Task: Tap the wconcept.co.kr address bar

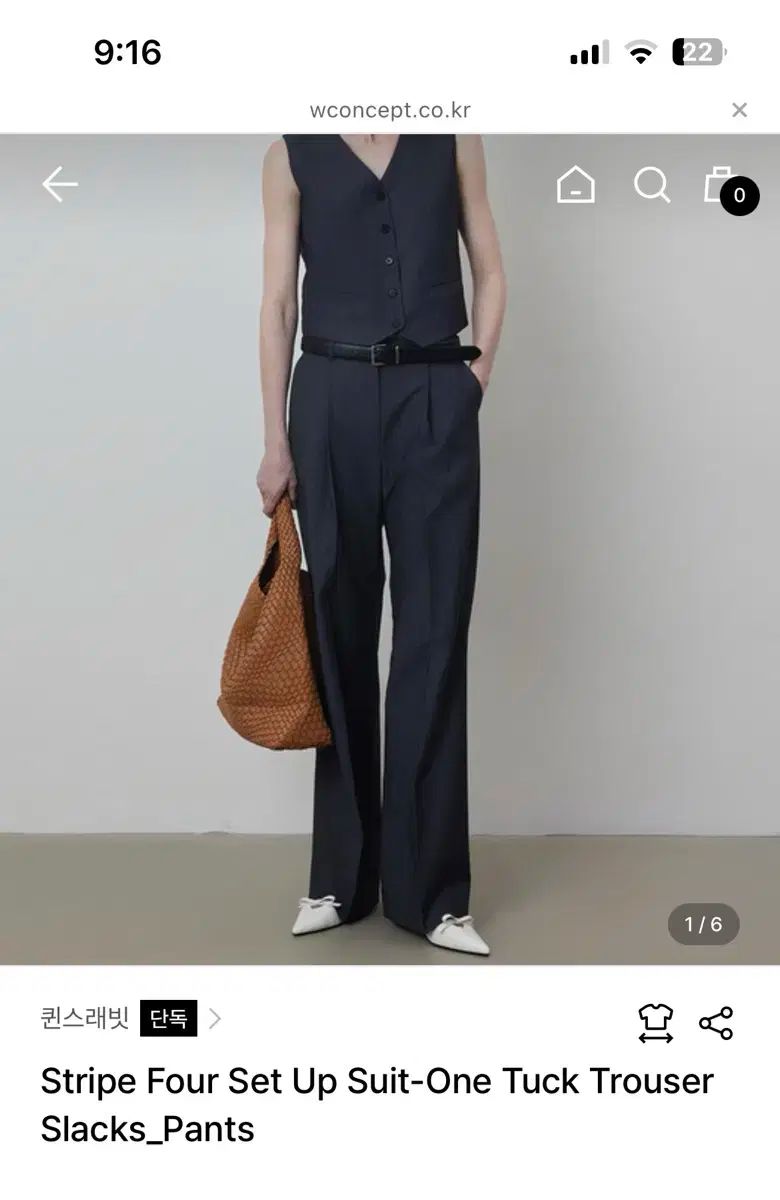Action: tap(390, 110)
